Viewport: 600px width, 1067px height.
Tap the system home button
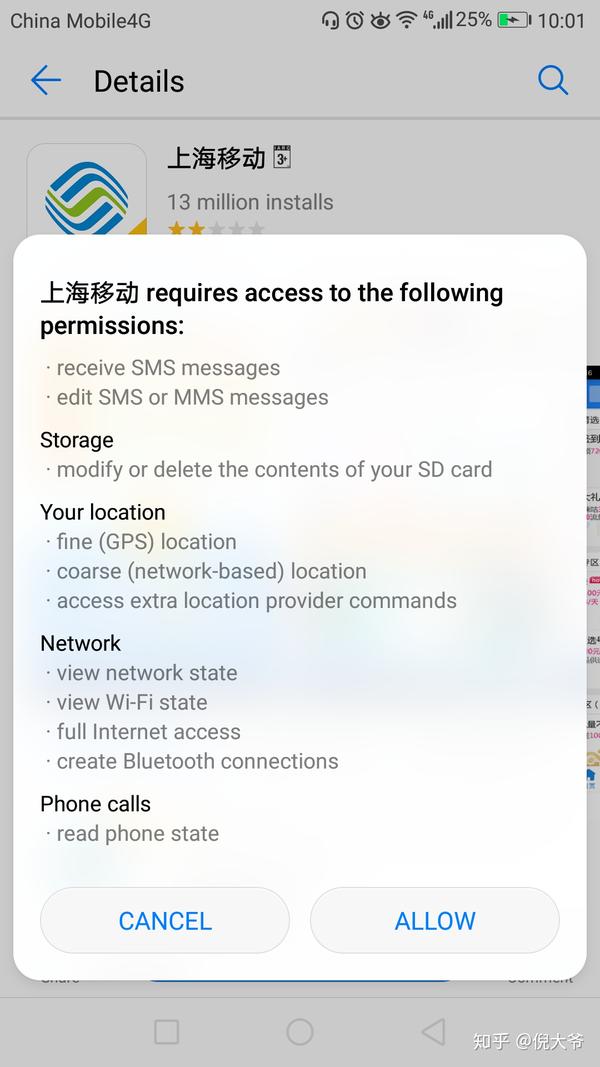tap(300, 1032)
